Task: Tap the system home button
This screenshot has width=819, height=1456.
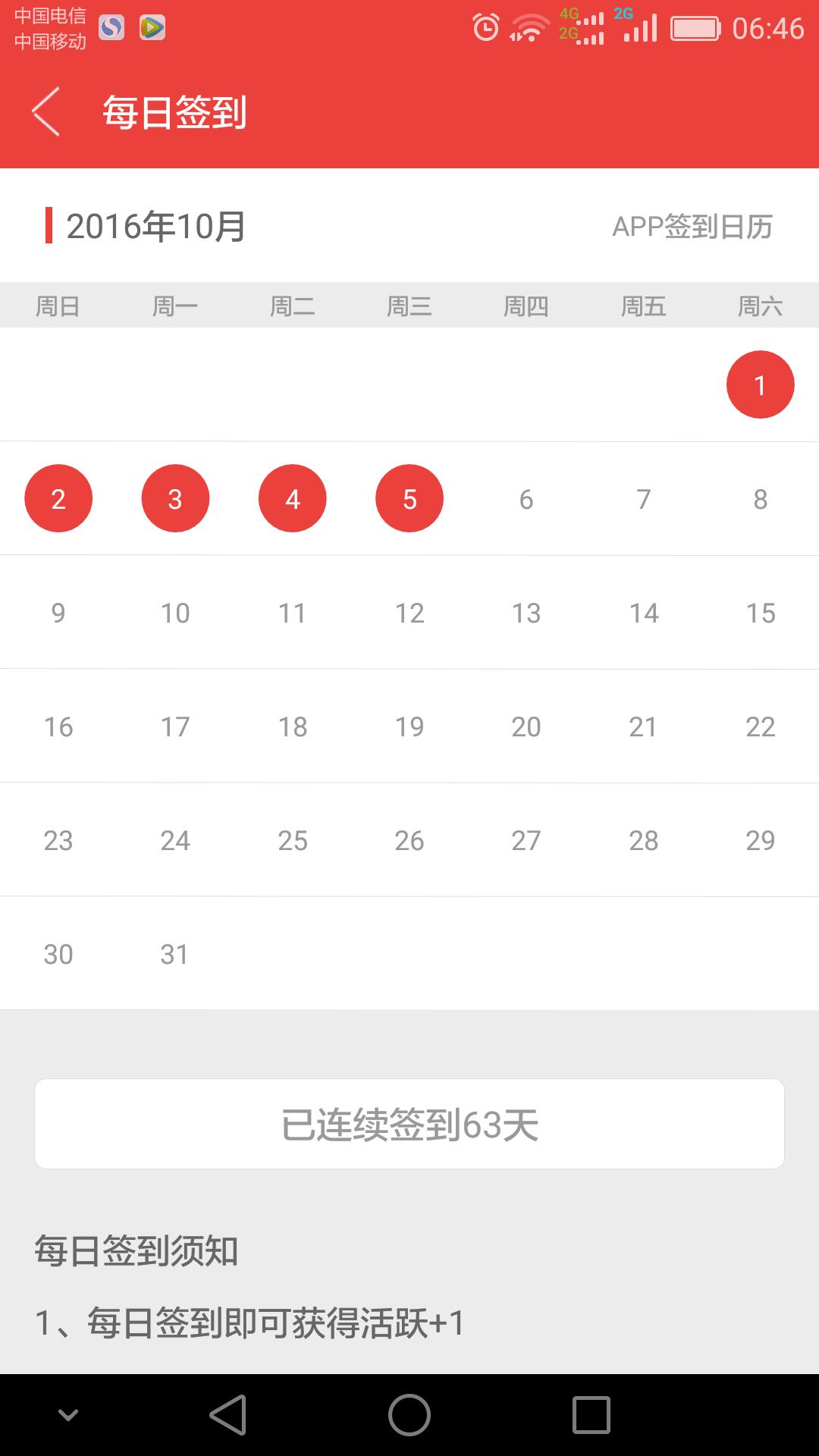Action: click(409, 1415)
